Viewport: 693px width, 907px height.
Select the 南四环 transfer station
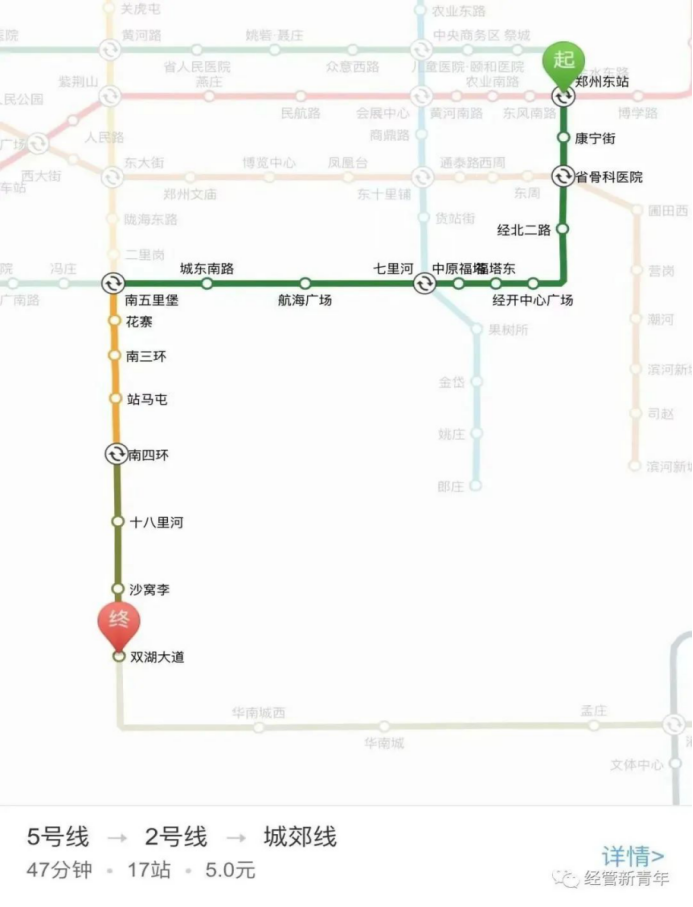116,454
